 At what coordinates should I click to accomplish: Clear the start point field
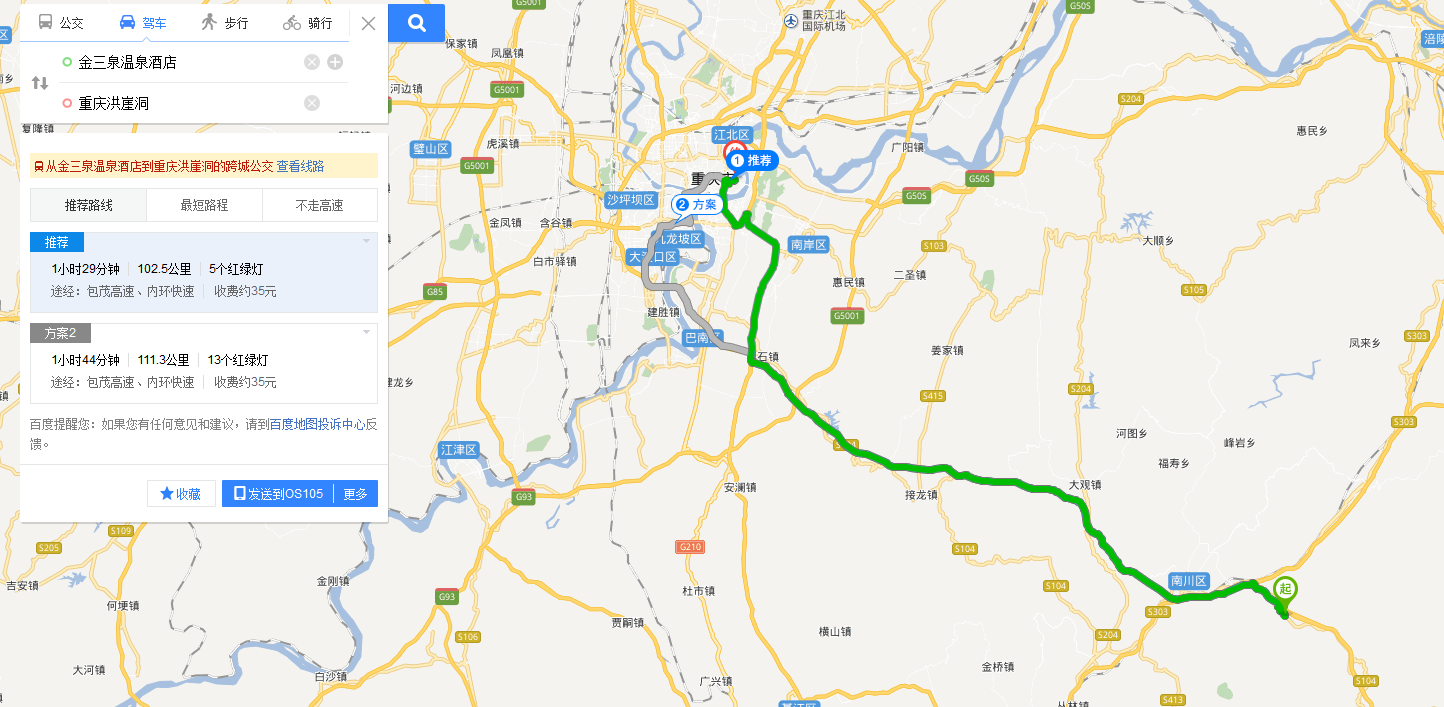(312, 62)
